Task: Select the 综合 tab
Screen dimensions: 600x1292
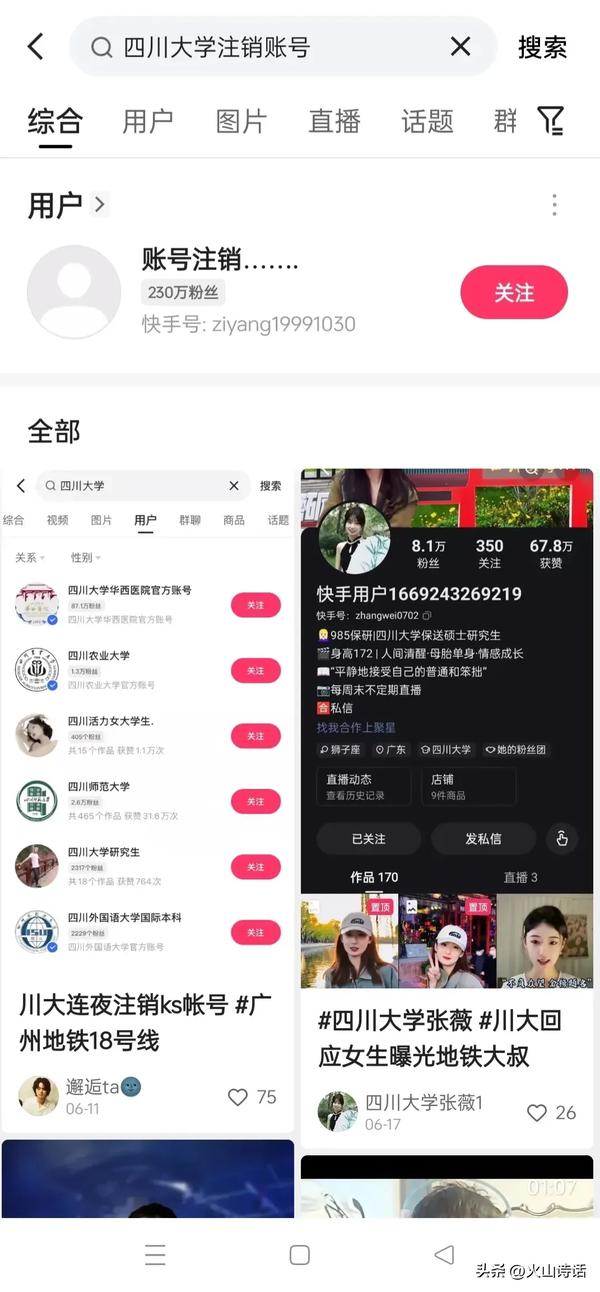Action: coord(55,121)
